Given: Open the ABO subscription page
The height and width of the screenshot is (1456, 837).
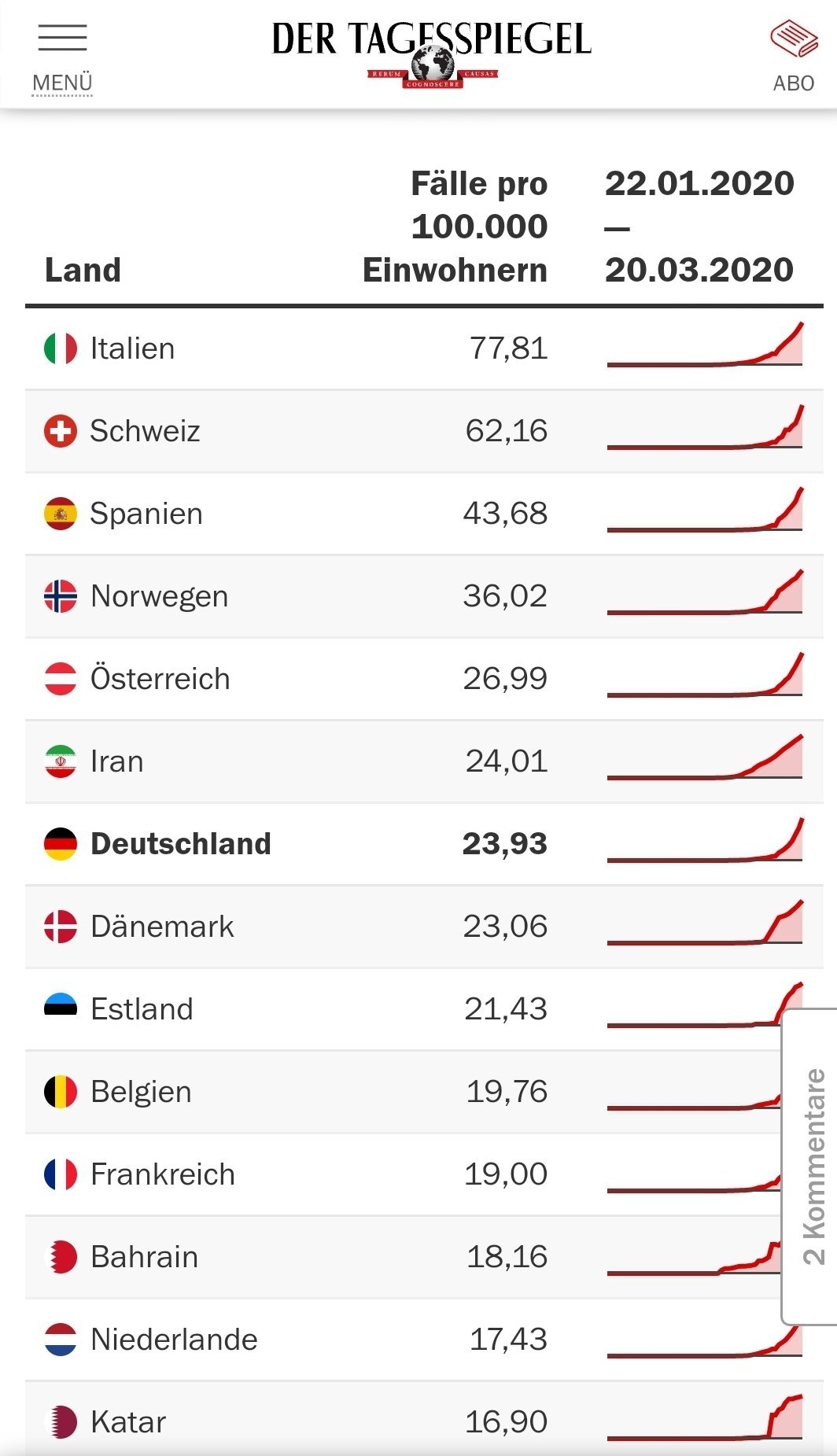Looking at the screenshot, I should tap(793, 57).
